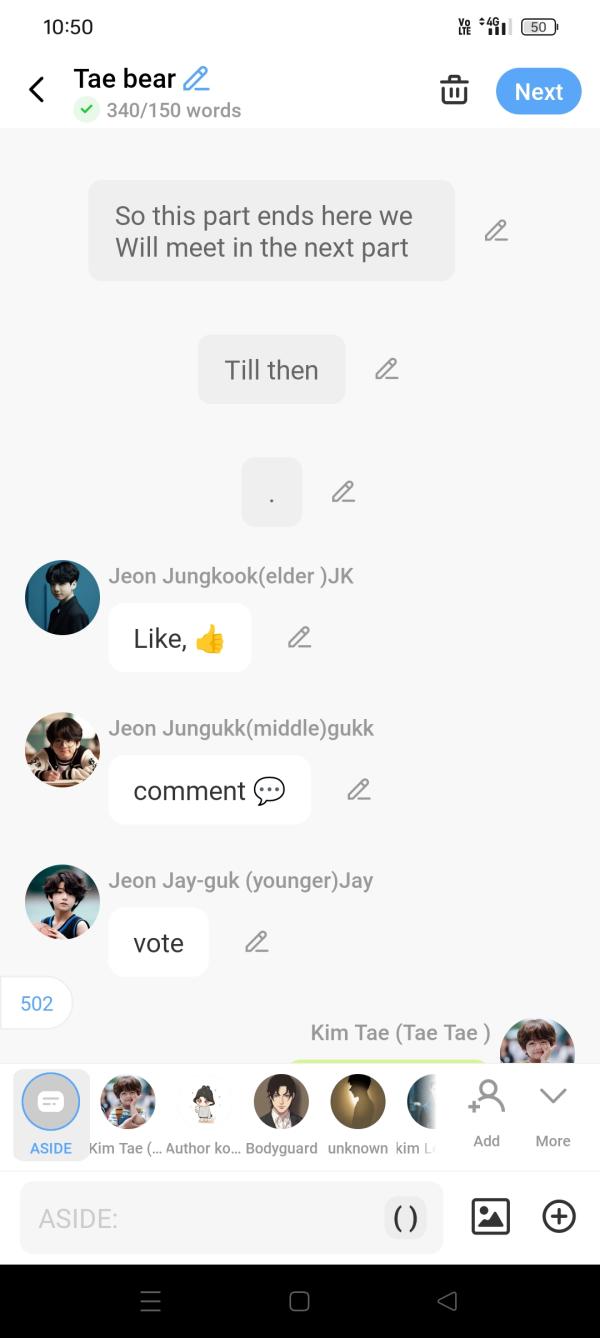
Task: Edit the "Till then" message
Action: 386,369
